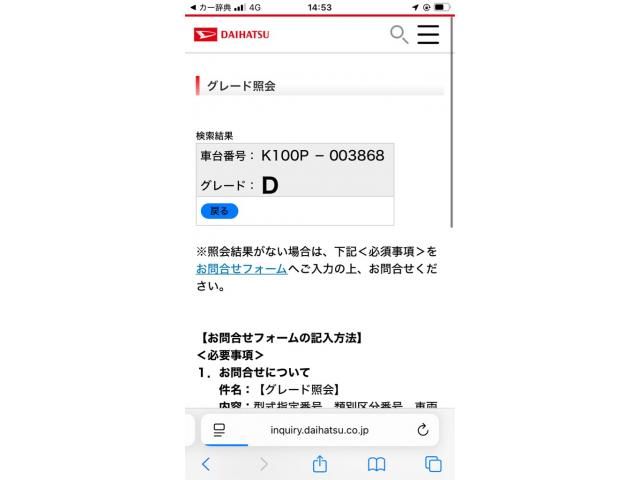Open the お問合せフォーム link
Viewport: 640px width, 480px height.
(241, 269)
